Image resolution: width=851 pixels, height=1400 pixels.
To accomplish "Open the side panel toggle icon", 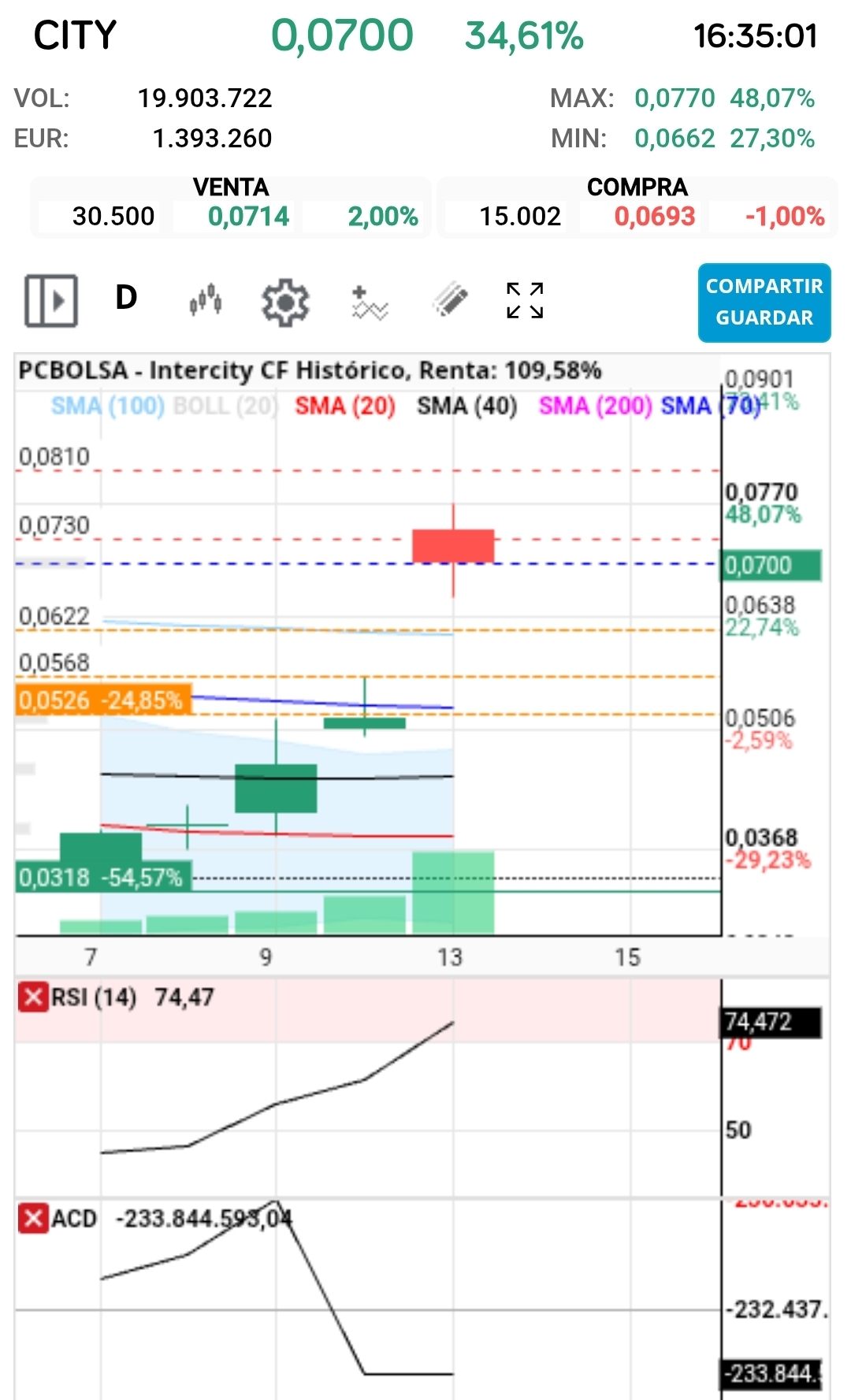I will point(51,301).
